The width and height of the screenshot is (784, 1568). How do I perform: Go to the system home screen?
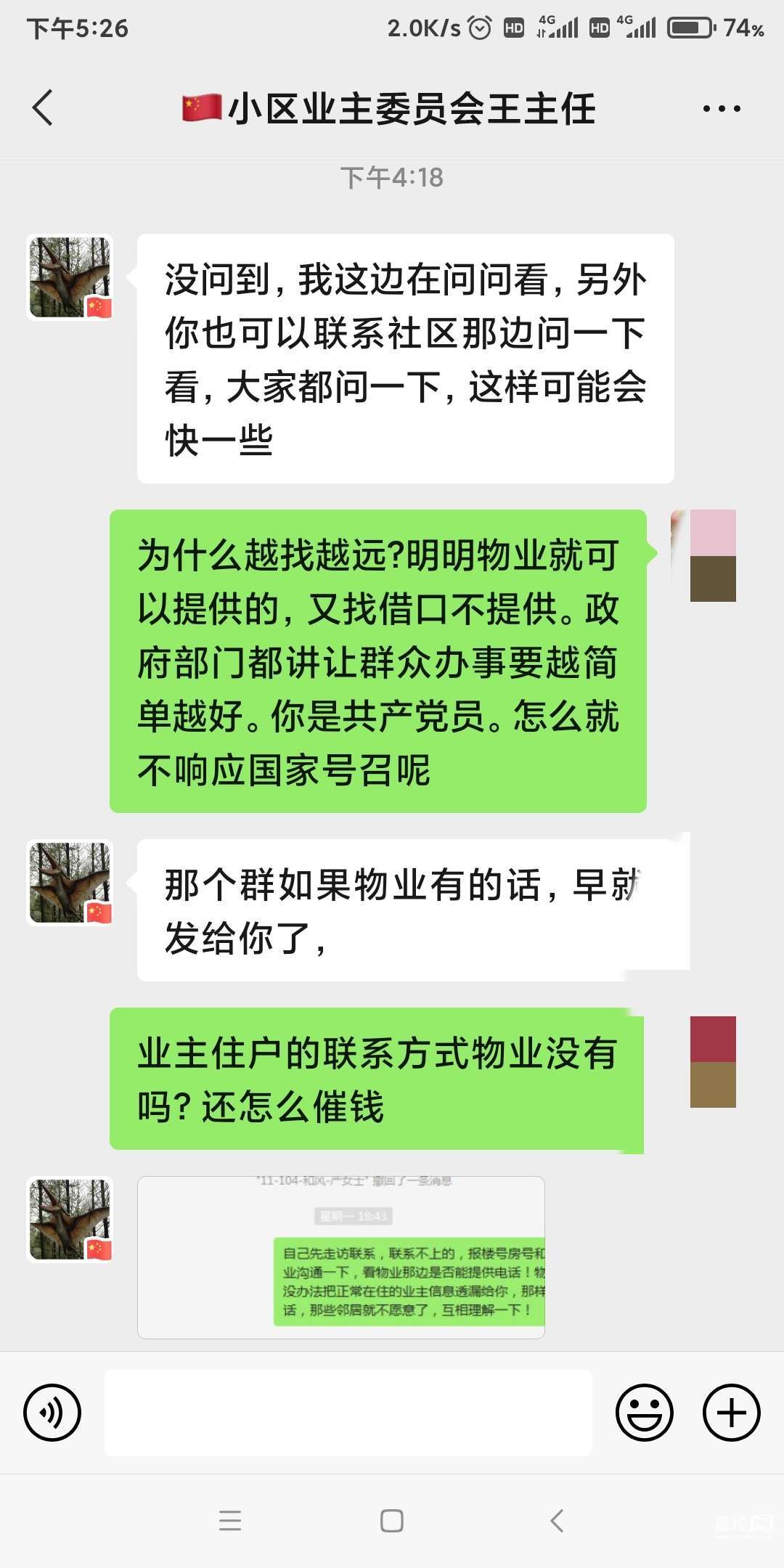click(392, 1520)
